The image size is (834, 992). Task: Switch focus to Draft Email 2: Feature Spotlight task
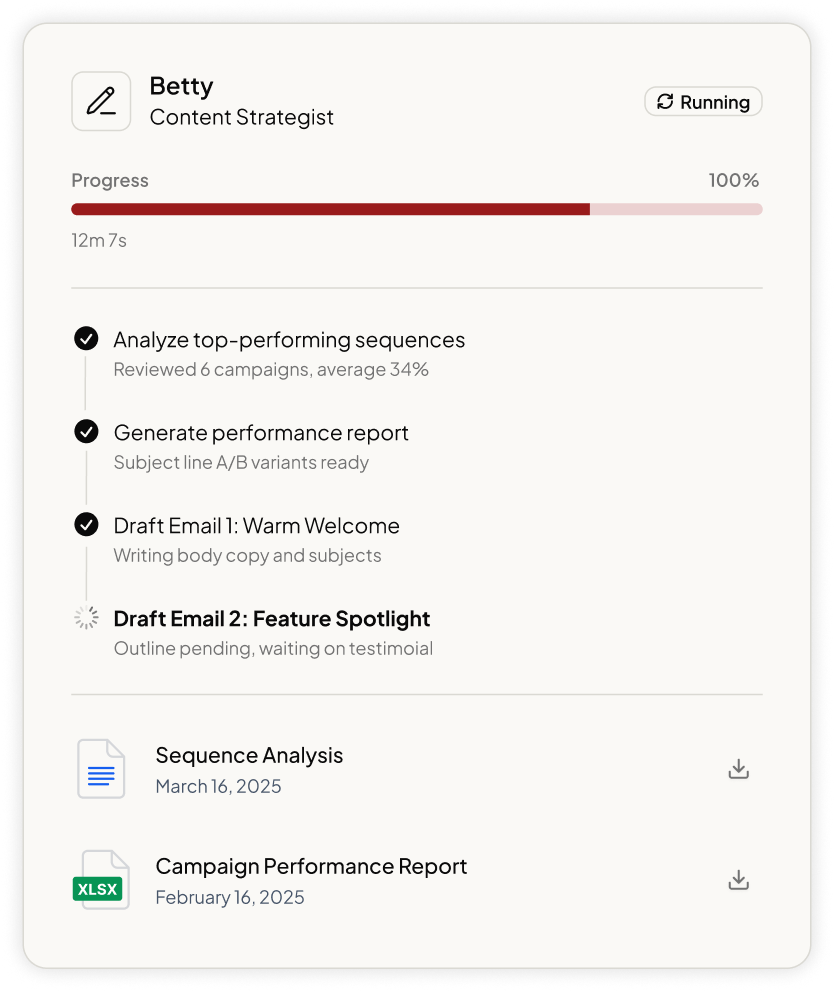273,618
